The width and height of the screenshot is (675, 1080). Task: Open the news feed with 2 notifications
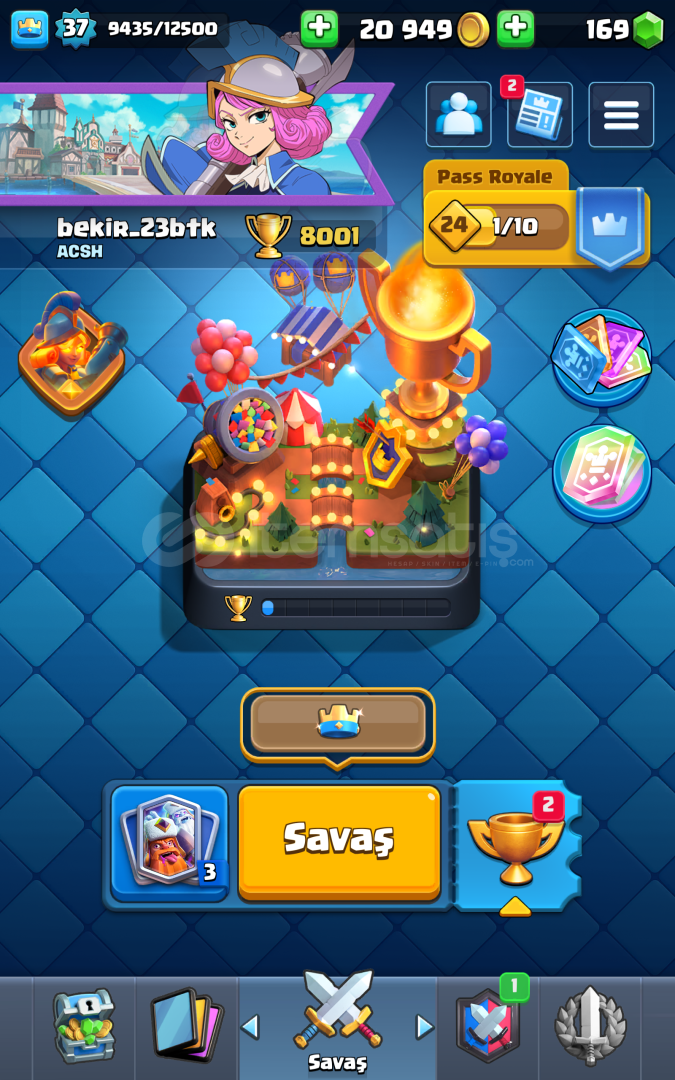click(540, 115)
